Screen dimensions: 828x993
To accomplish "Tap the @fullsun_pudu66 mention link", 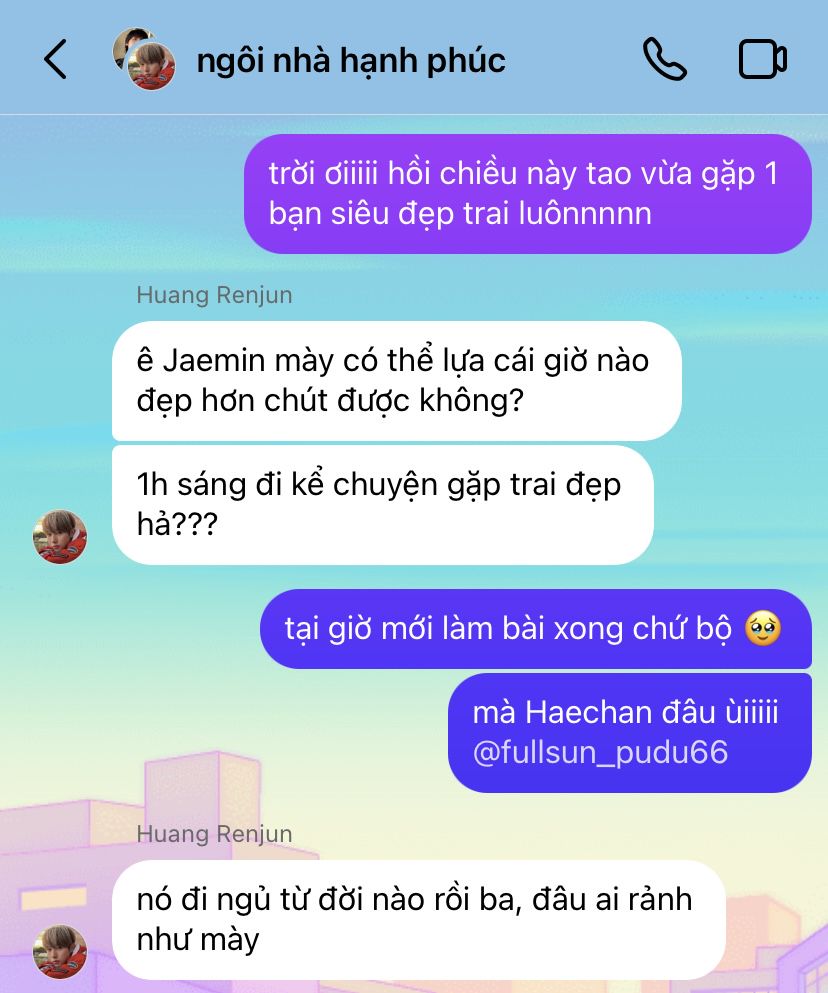I will coord(599,752).
